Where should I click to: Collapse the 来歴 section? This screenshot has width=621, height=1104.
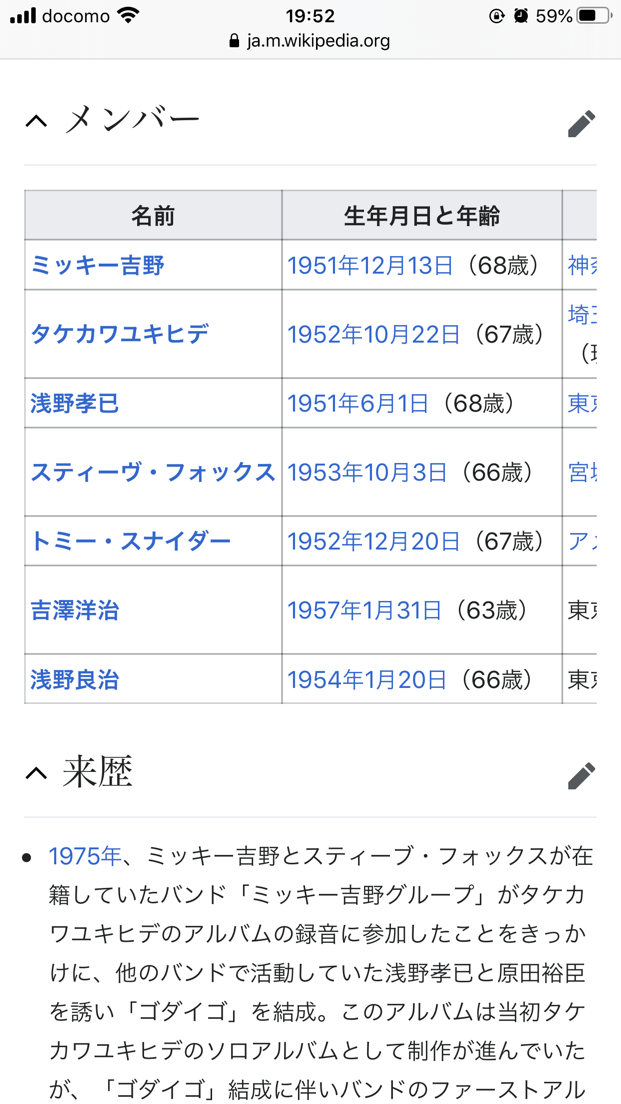point(37,774)
